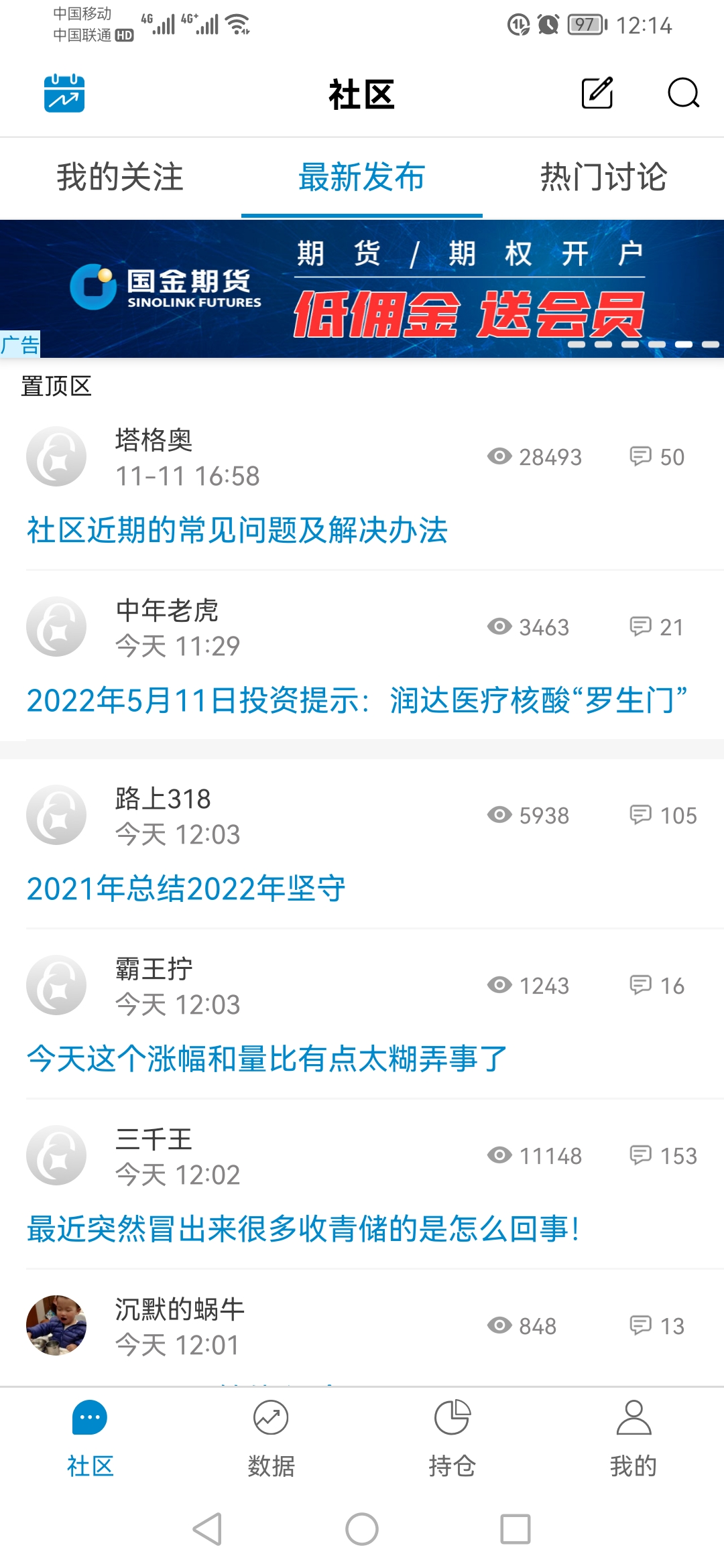This screenshot has width=724, height=1568.
Task: Open comments on 路上318's post
Action: point(663,815)
